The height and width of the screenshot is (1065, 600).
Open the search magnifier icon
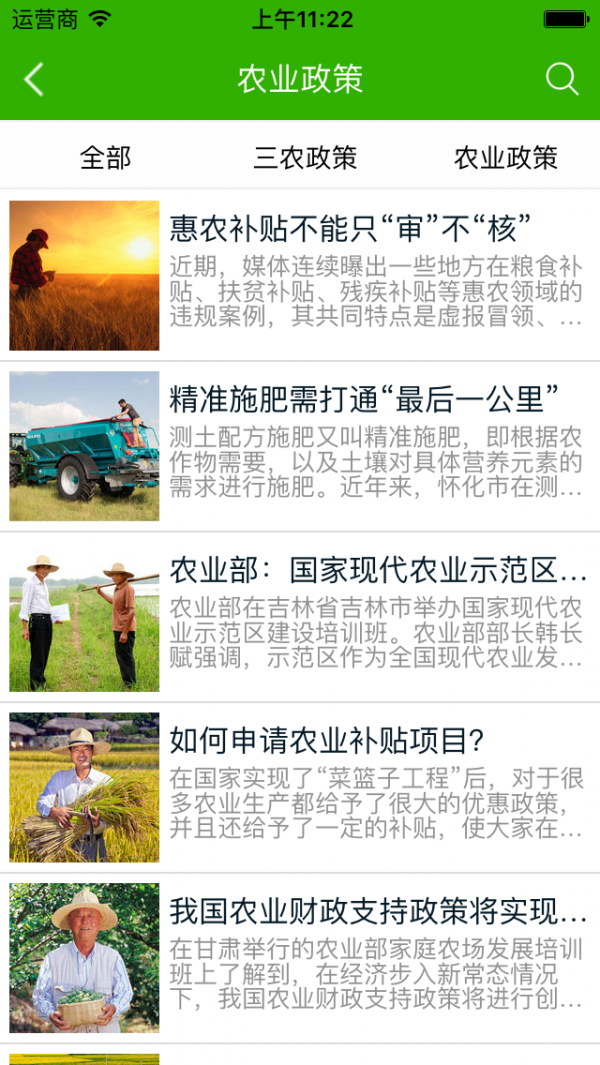click(x=562, y=79)
